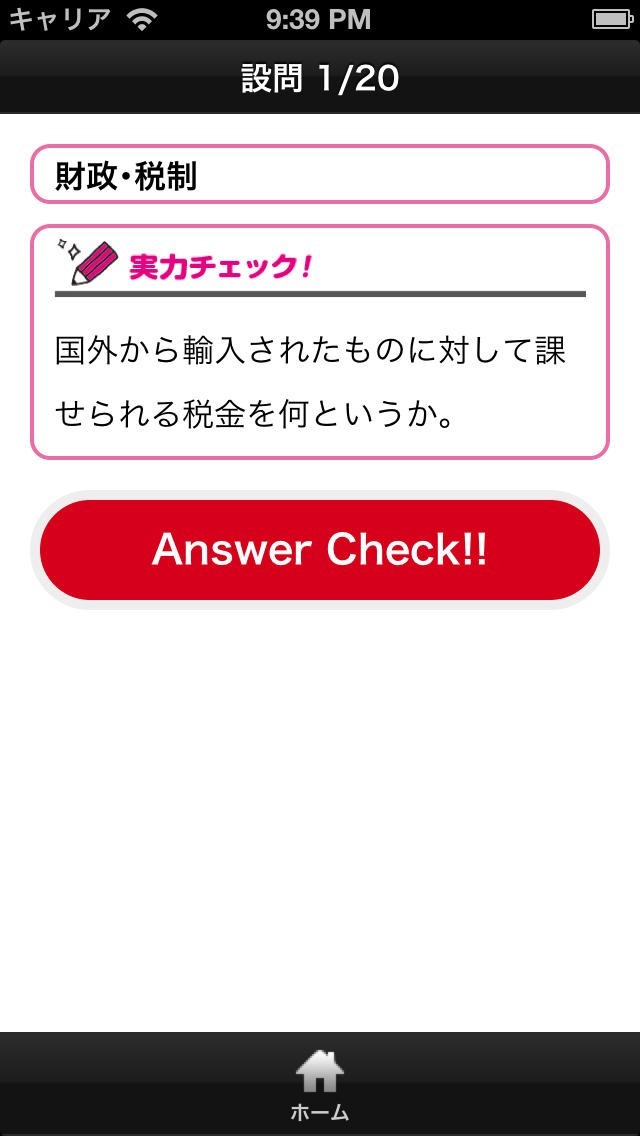The image size is (640, 1136).
Task: Go to the ホーム tab
Action: coord(320,1084)
